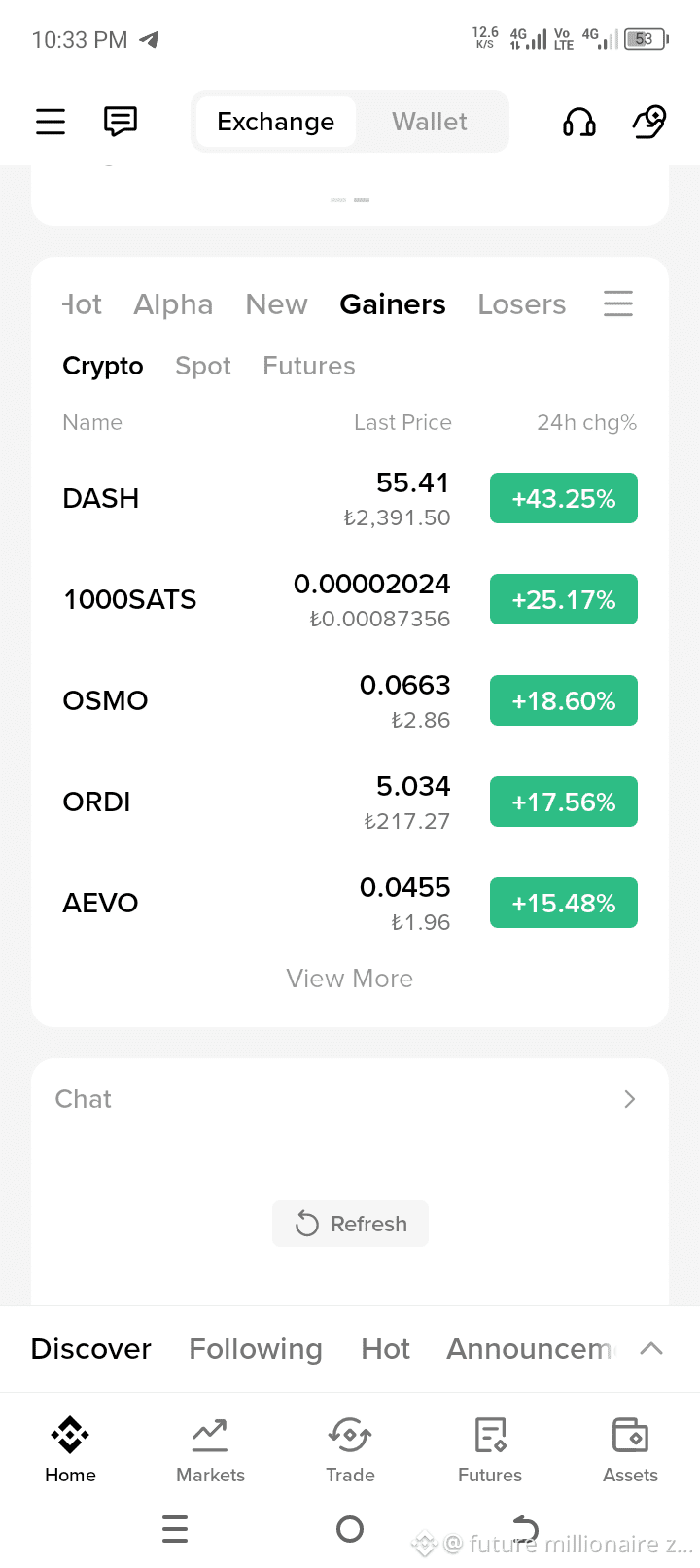This screenshot has width=700, height=1568.
Task: Switch to the Wallet tab
Action: click(429, 122)
